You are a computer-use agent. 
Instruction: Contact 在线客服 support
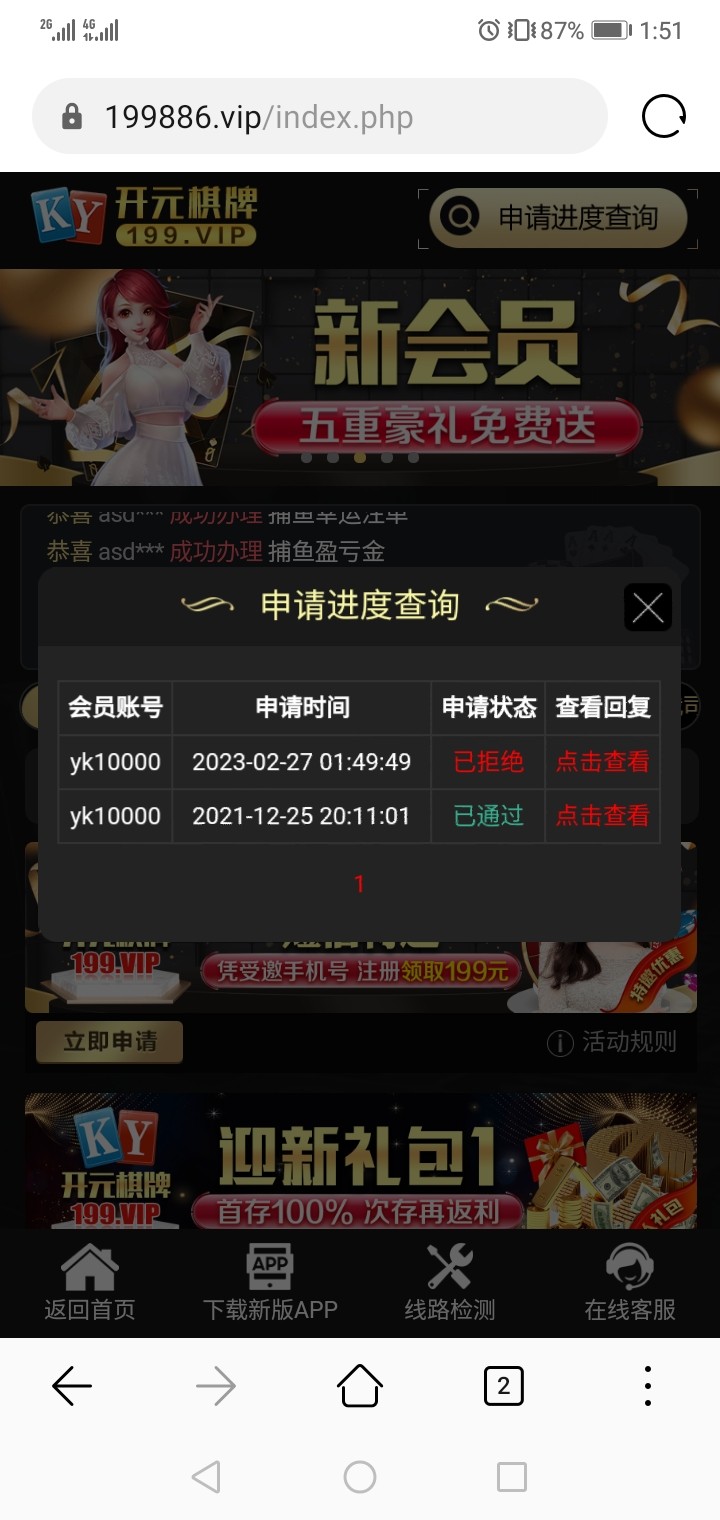[x=630, y=1283]
